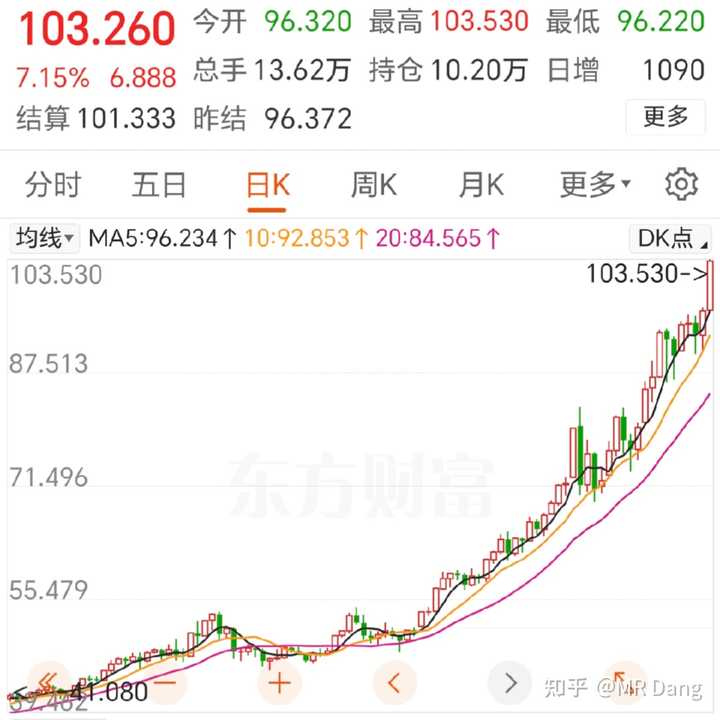
Task: Expand the 更多 chart period dropdown
Action: pyautogui.click(x=595, y=185)
